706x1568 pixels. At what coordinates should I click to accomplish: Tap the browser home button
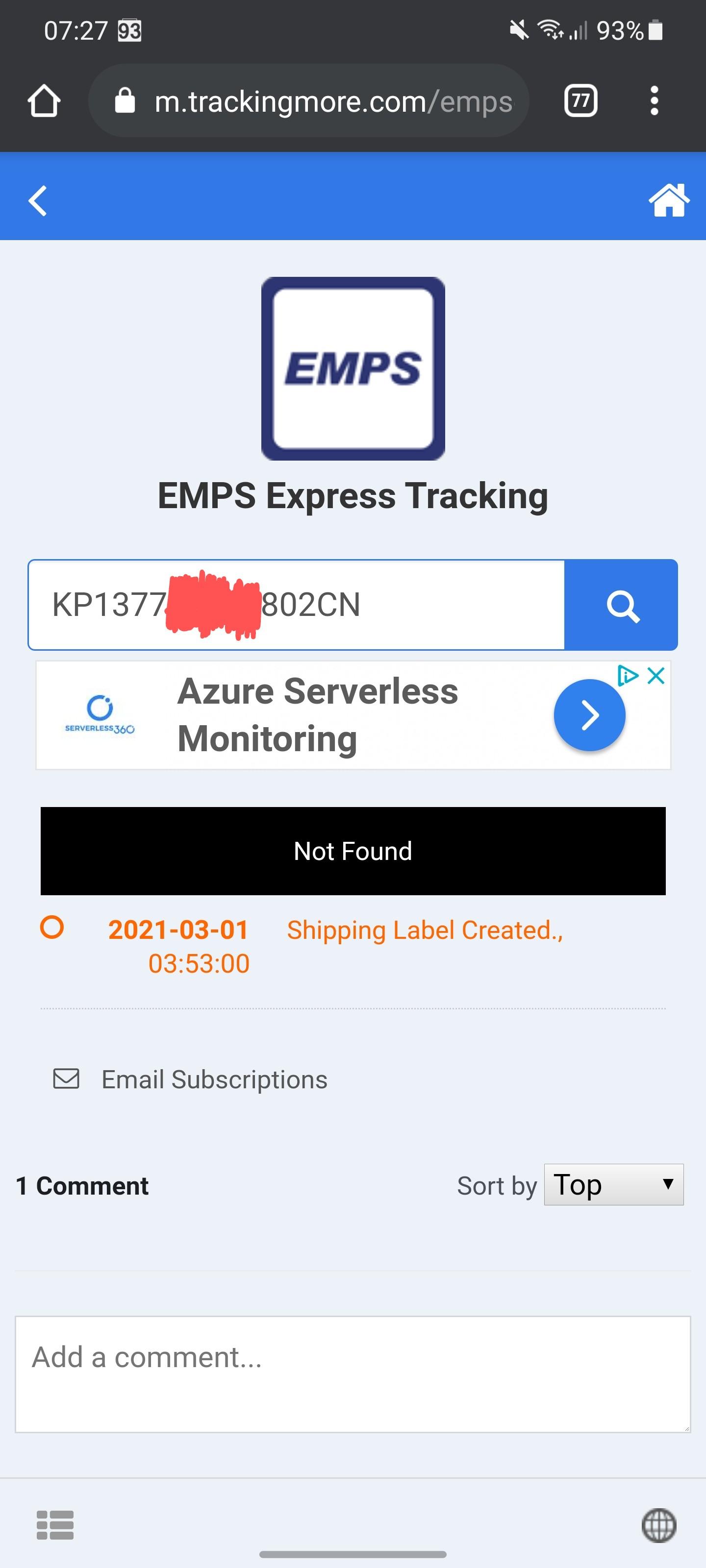(x=44, y=100)
